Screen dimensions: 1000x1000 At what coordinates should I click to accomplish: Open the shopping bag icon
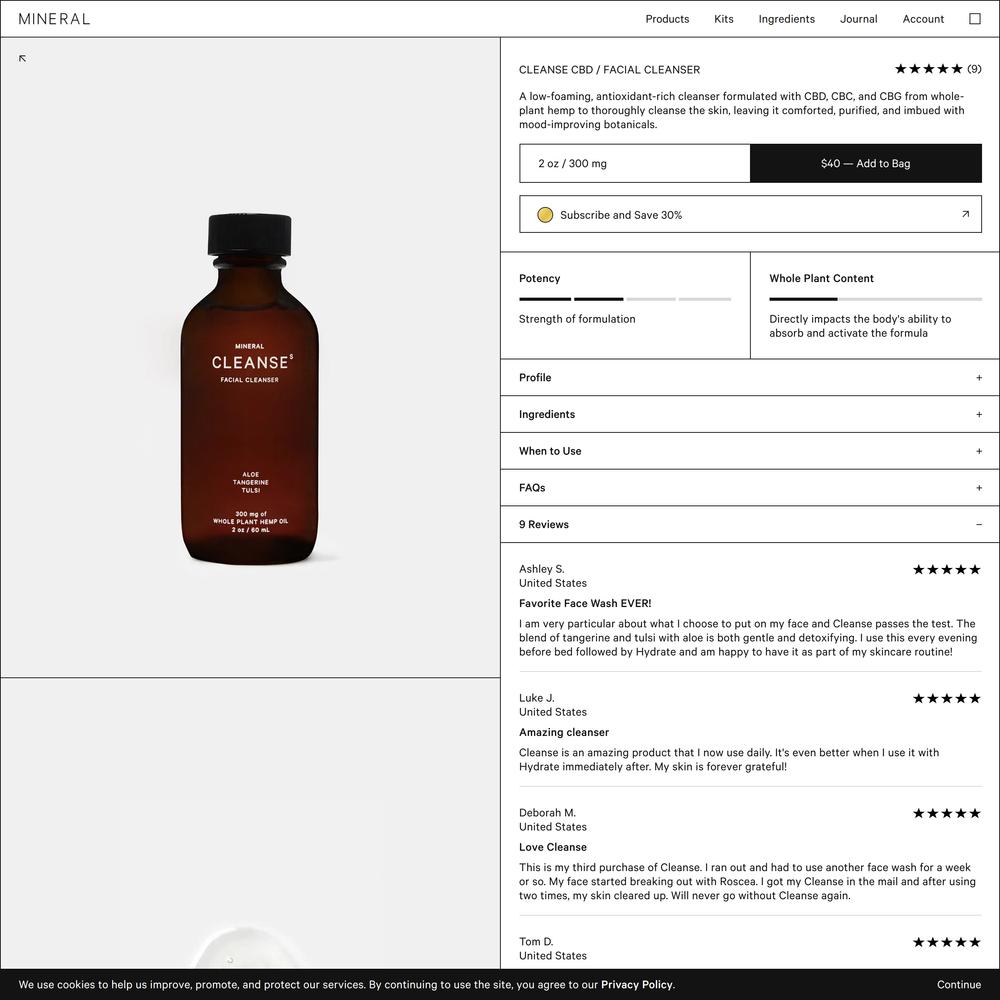[x=975, y=19]
